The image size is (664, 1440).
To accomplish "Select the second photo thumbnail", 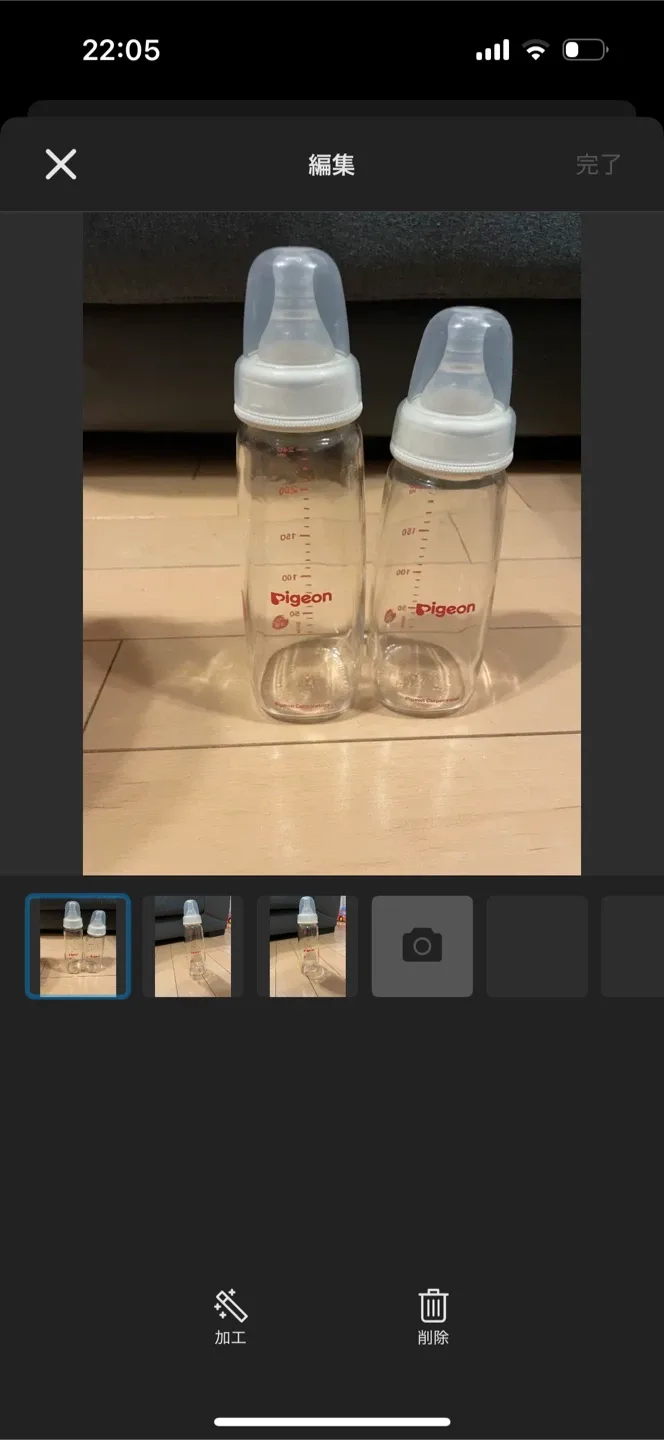I will click(193, 946).
